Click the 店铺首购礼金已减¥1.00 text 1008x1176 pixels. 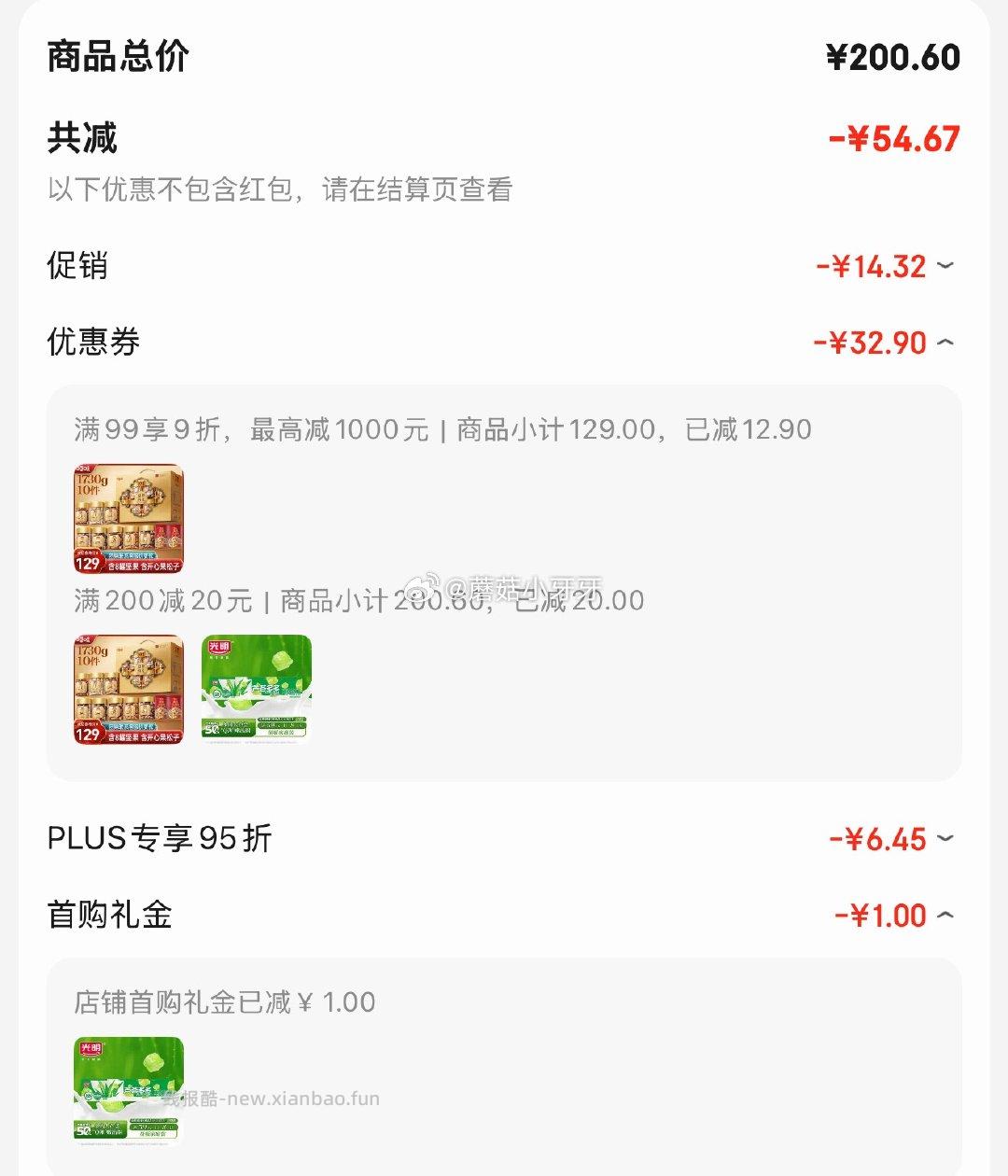coord(224,1001)
